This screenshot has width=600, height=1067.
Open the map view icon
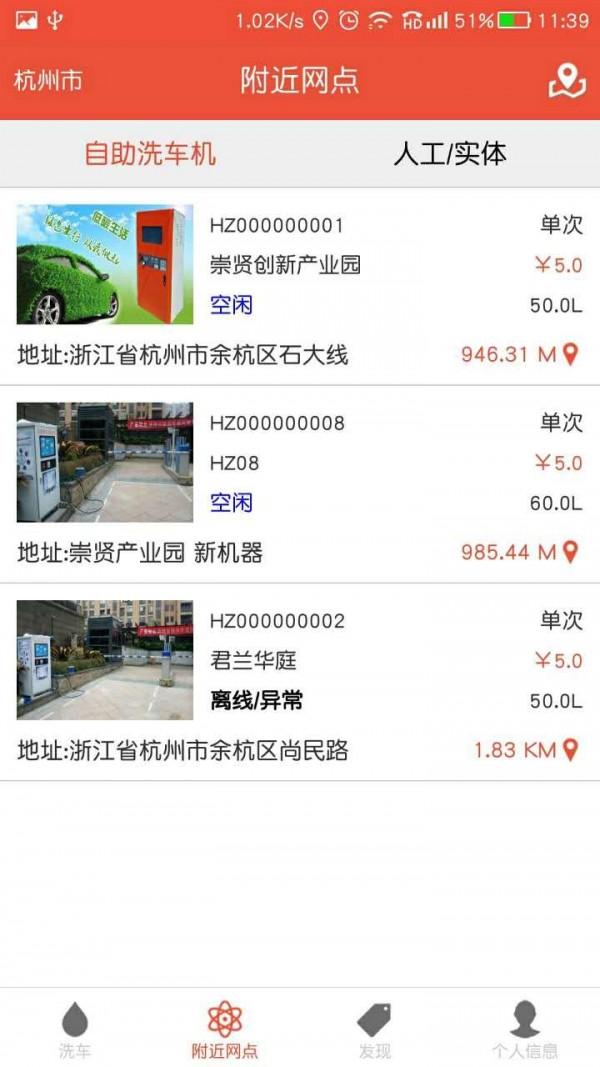tap(566, 81)
